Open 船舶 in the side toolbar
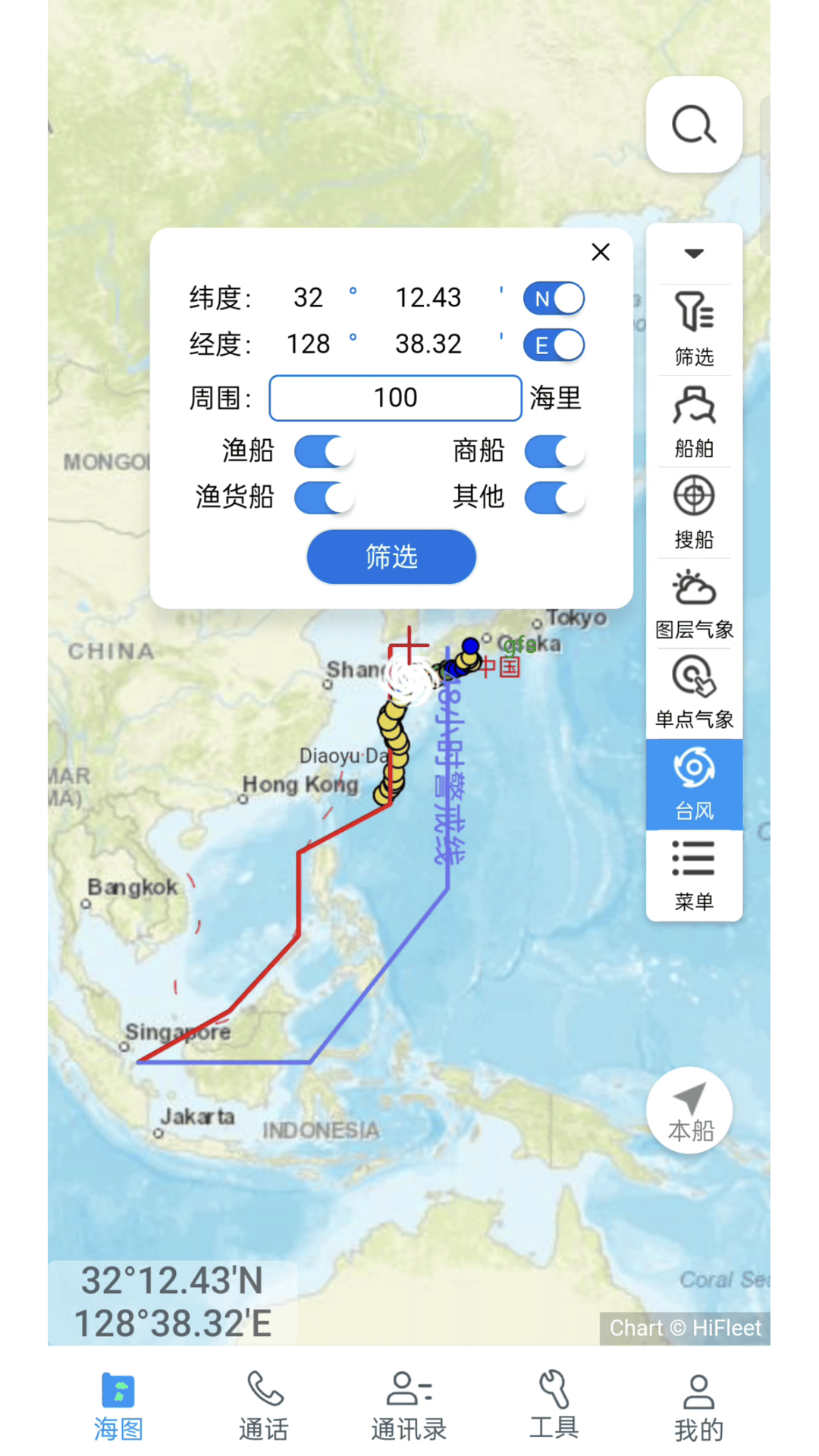 pyautogui.click(x=694, y=422)
